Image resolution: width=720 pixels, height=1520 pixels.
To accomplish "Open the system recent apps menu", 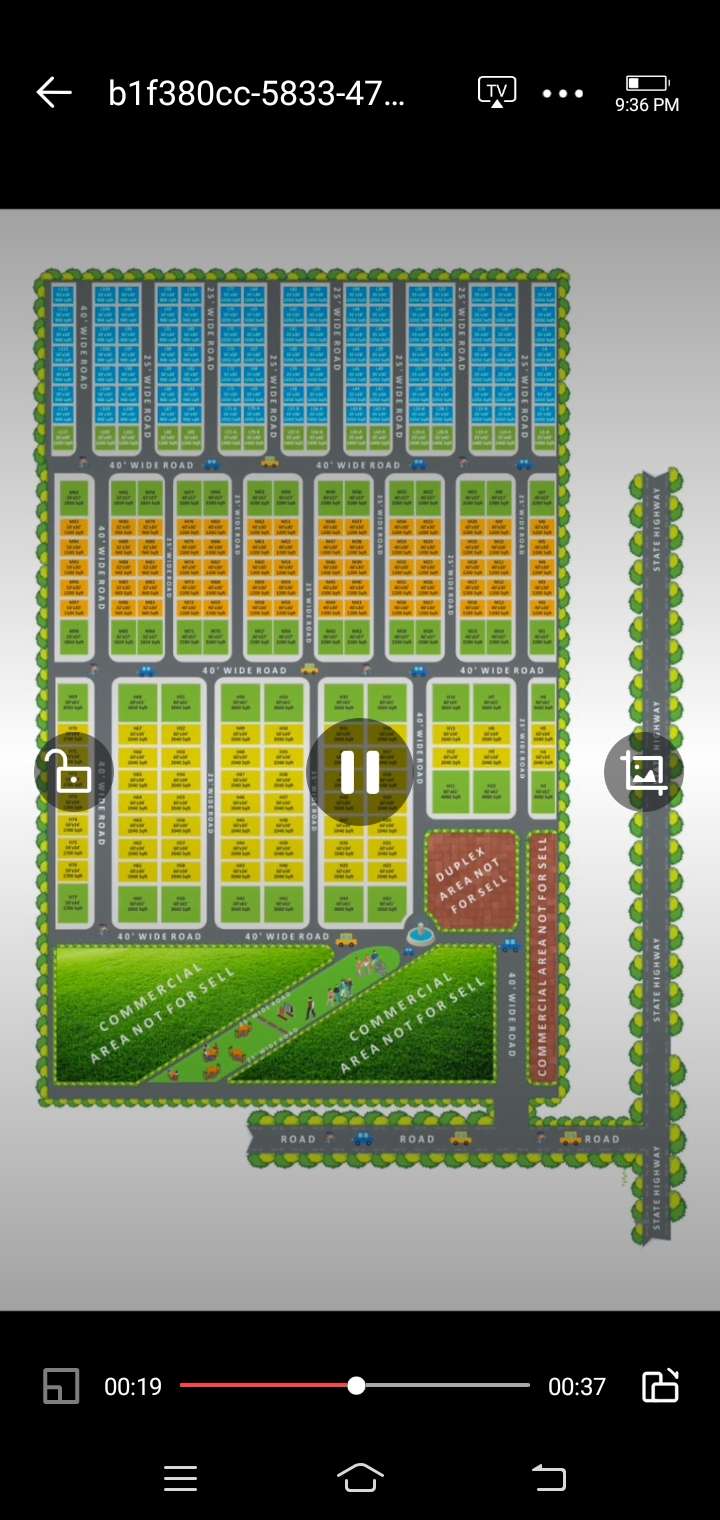I will click(180, 1478).
